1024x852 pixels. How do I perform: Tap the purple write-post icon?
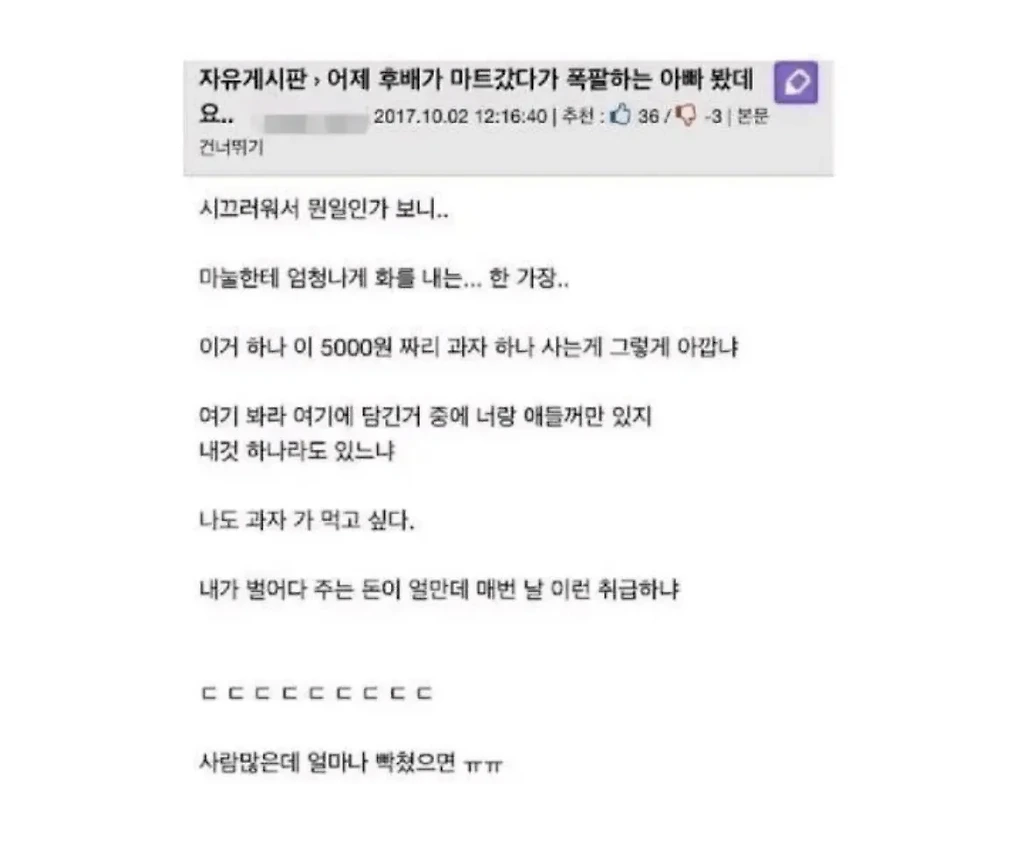(795, 82)
